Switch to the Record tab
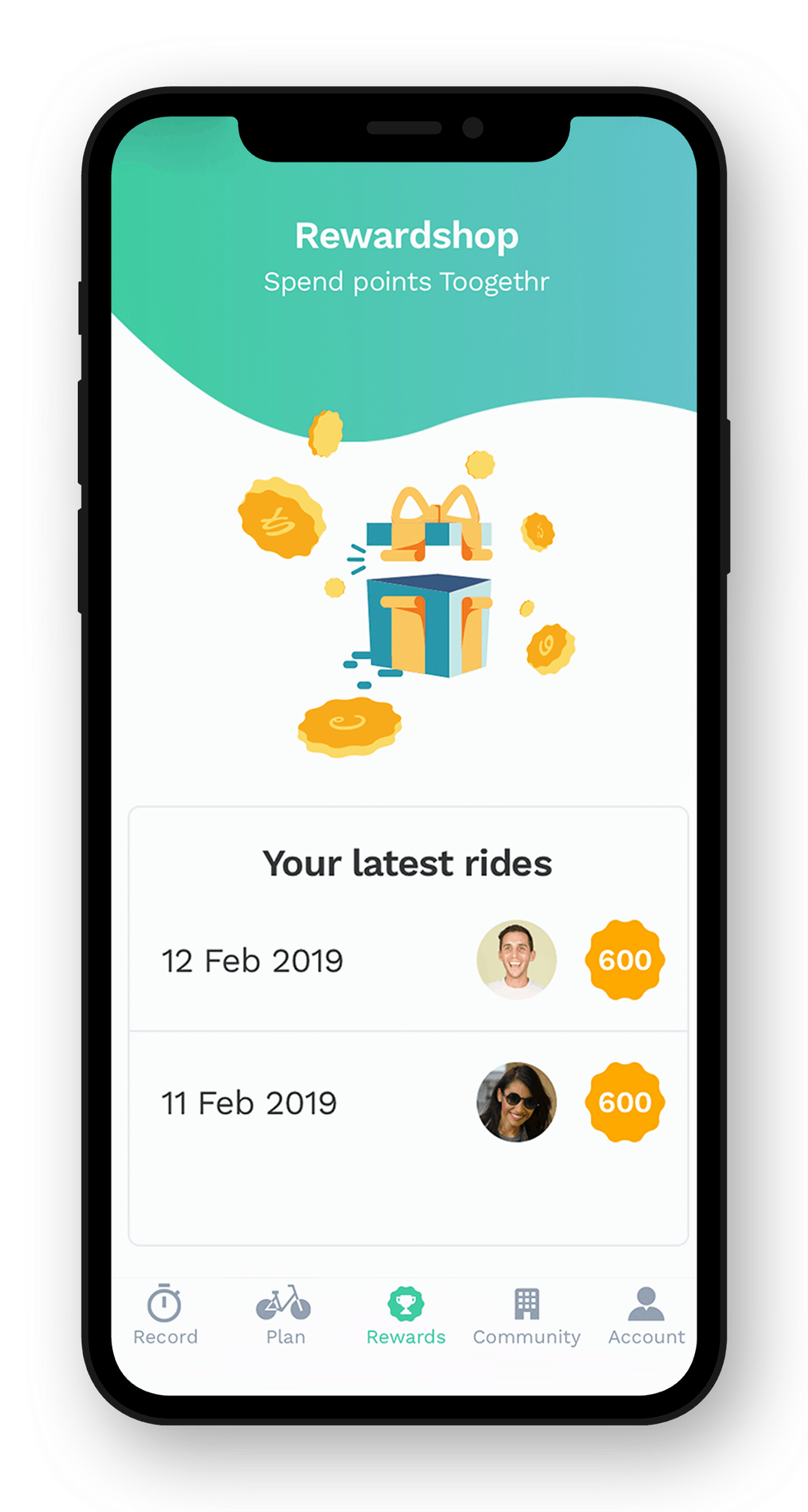 (x=165, y=1315)
